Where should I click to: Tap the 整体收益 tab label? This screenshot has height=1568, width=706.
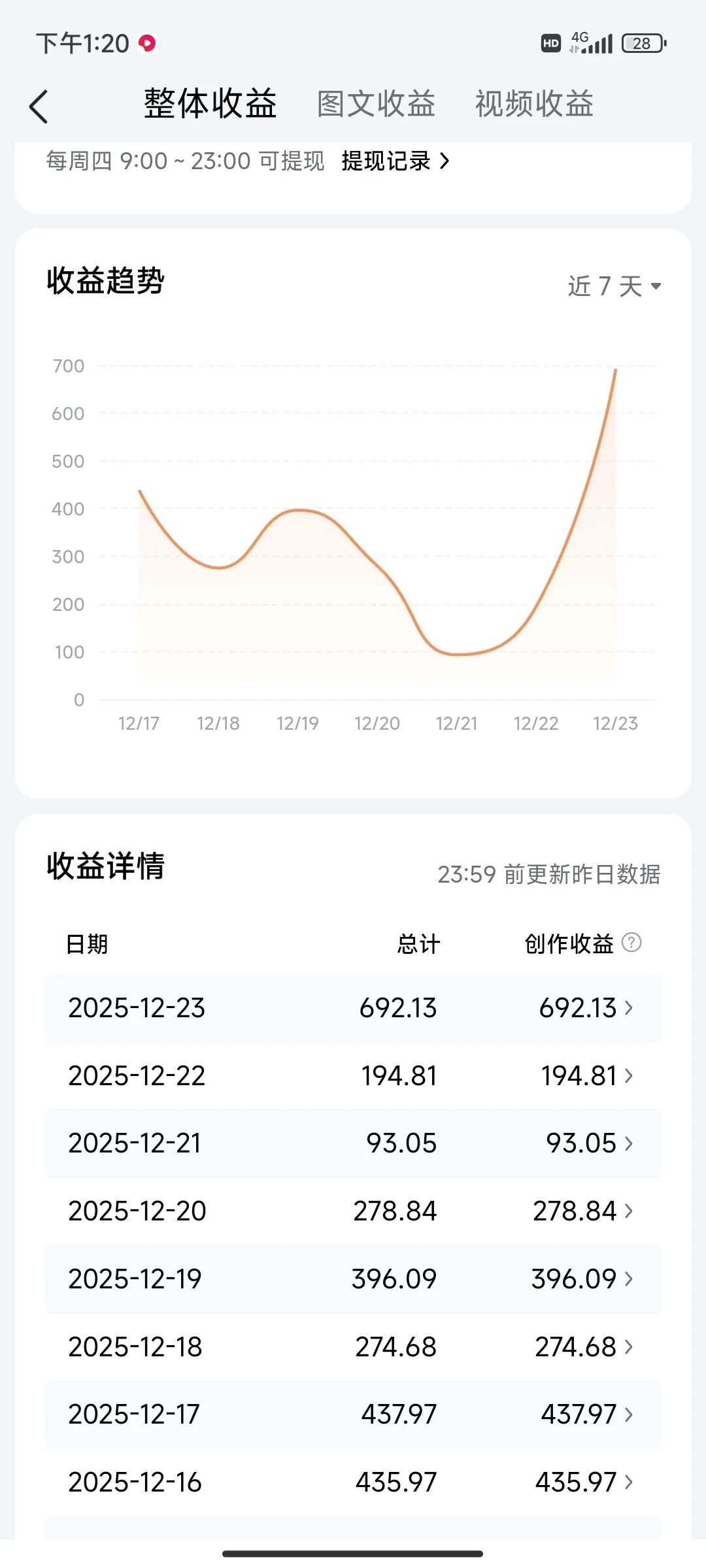[210, 104]
